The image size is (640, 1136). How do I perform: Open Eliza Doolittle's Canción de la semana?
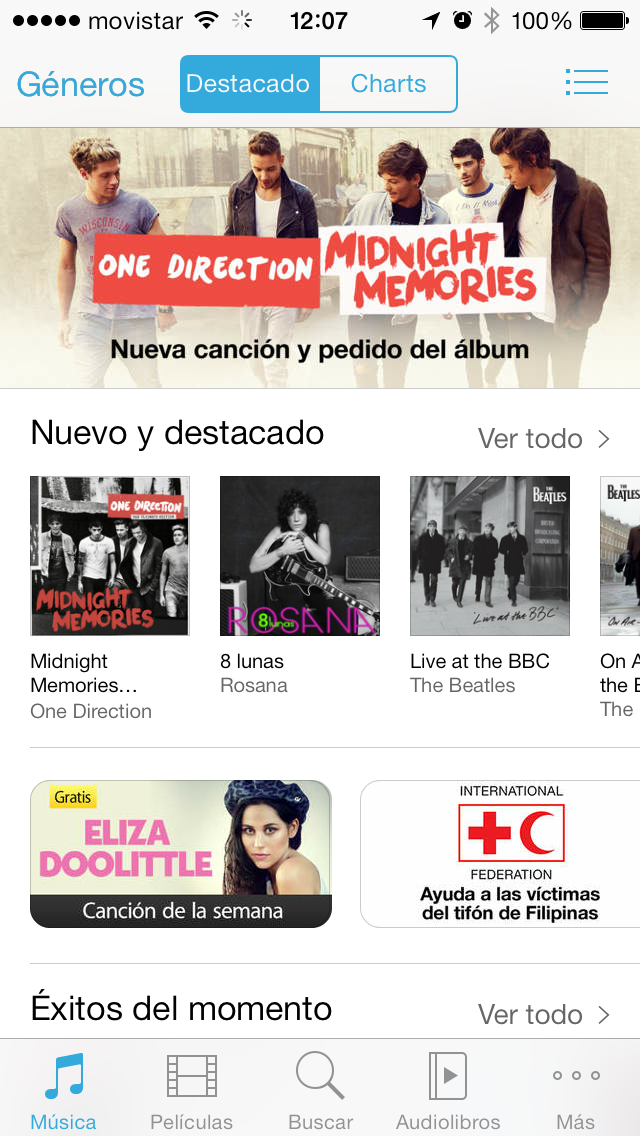click(x=181, y=853)
